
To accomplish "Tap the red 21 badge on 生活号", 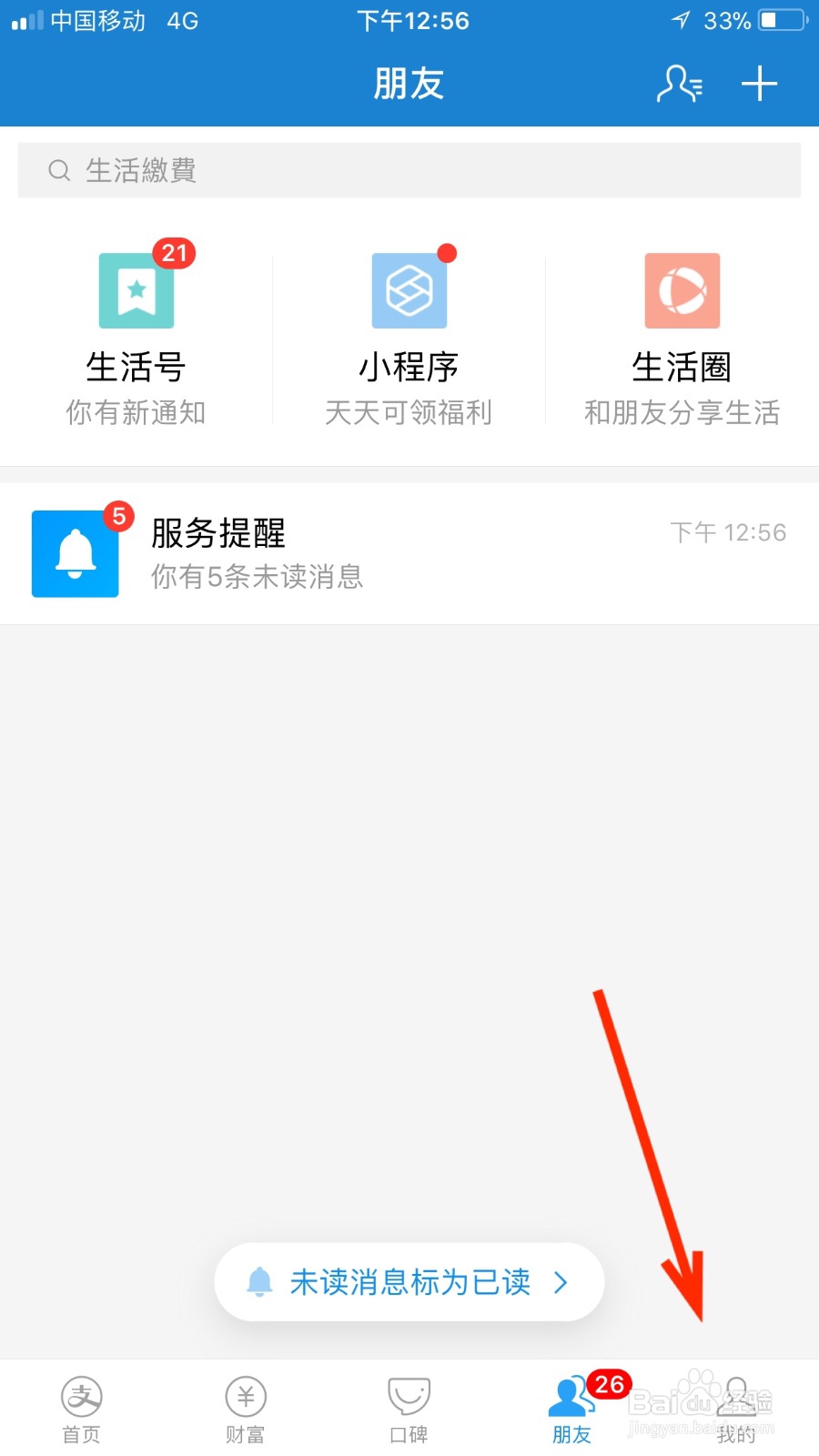I will [x=174, y=254].
